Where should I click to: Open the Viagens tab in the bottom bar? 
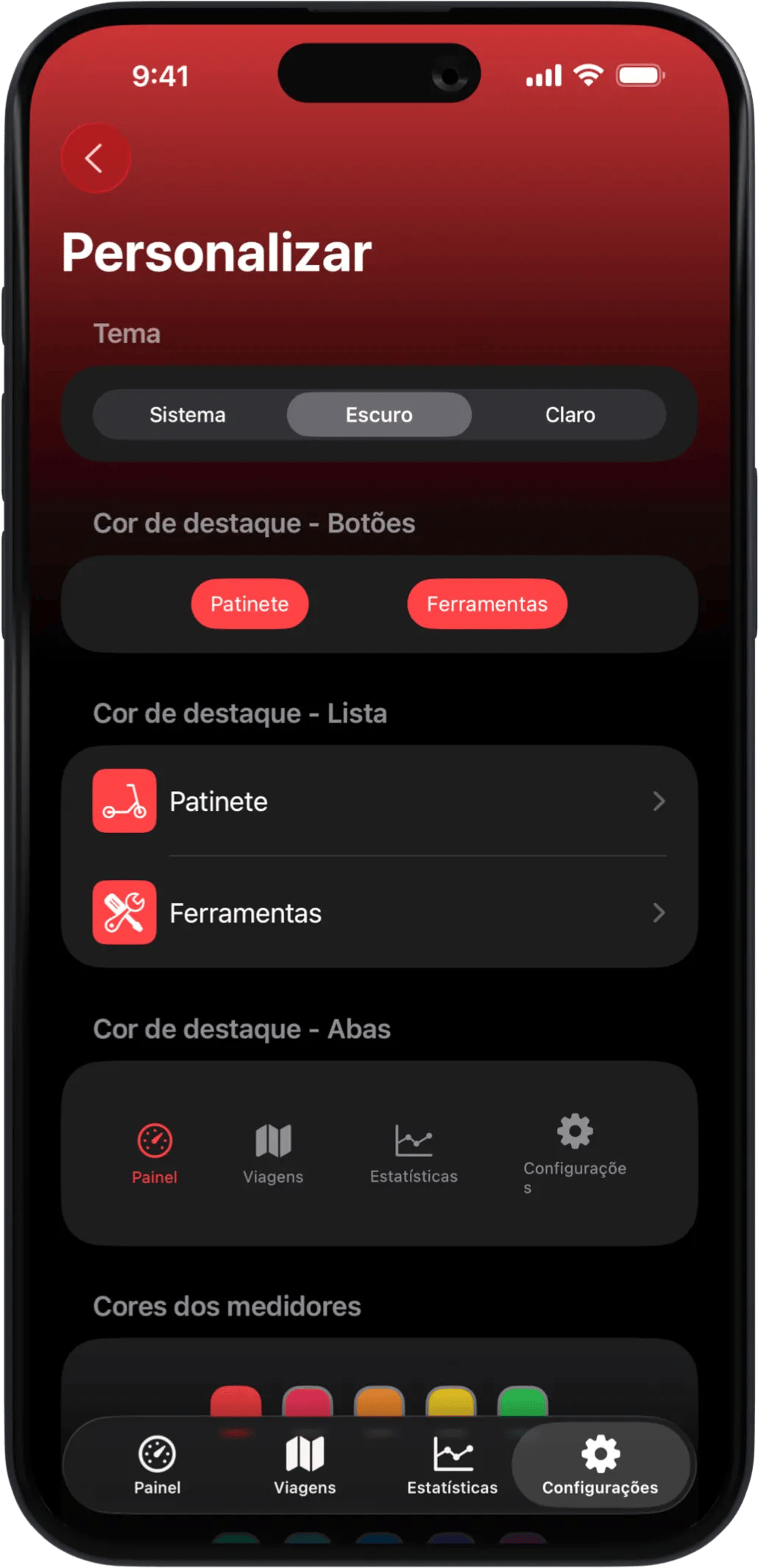[305, 1464]
